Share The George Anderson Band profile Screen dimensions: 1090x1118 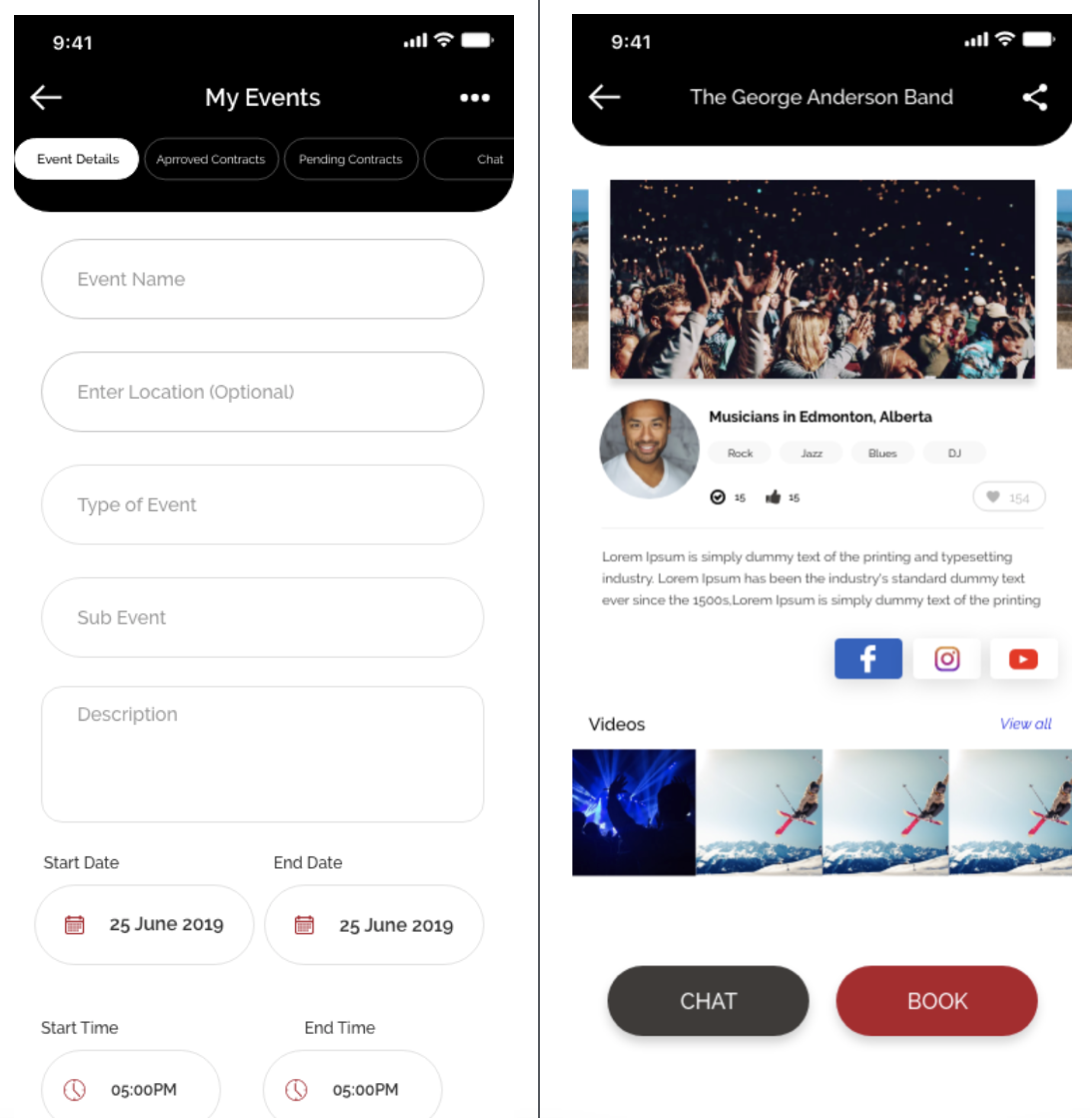[x=1035, y=97]
